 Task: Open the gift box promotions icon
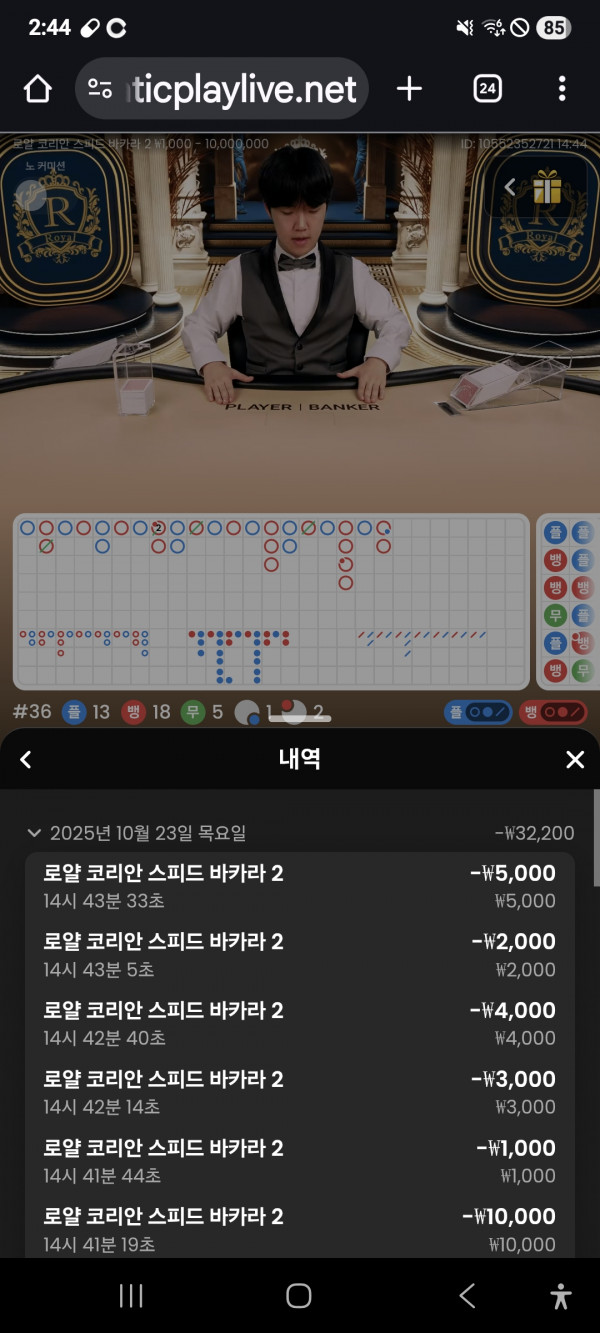point(546,186)
